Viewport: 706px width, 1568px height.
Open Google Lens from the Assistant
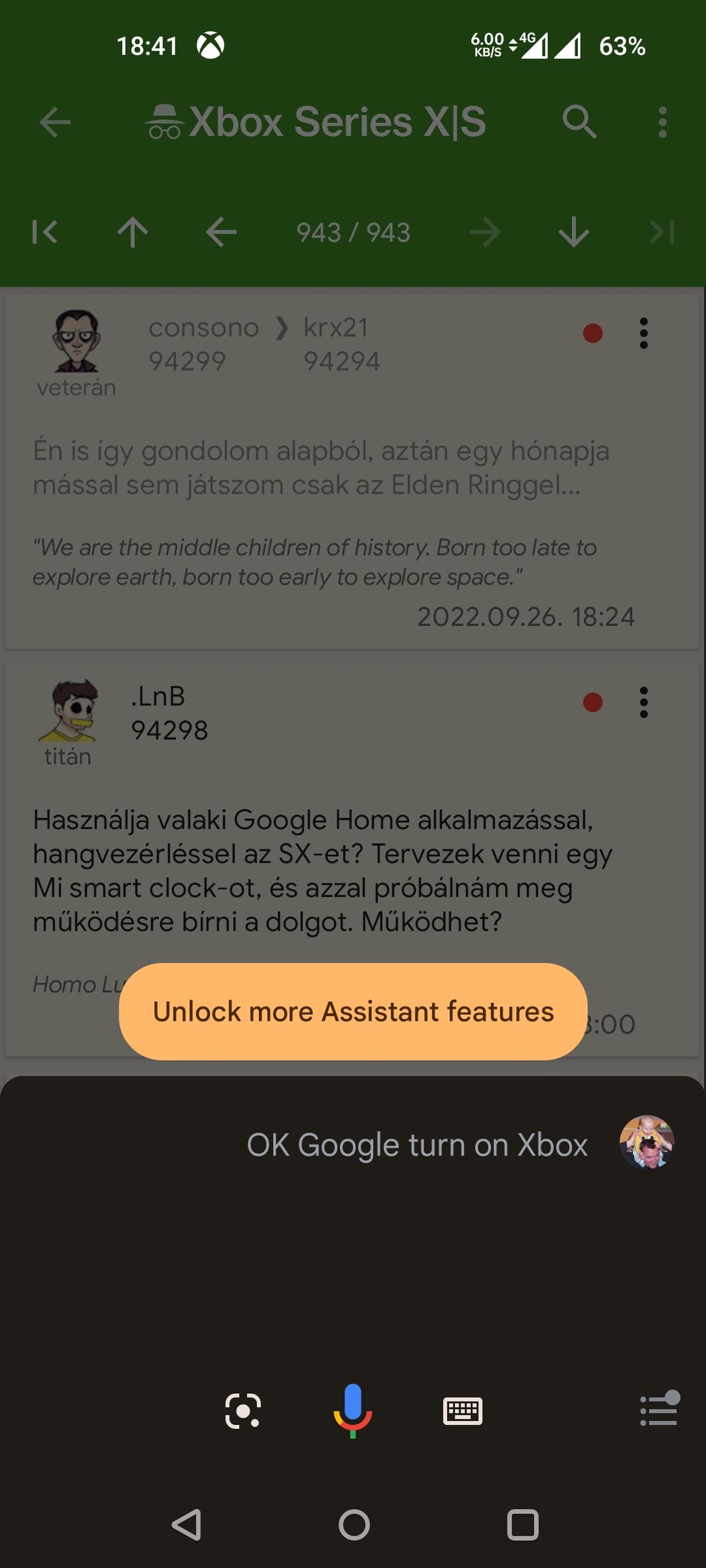click(243, 1411)
